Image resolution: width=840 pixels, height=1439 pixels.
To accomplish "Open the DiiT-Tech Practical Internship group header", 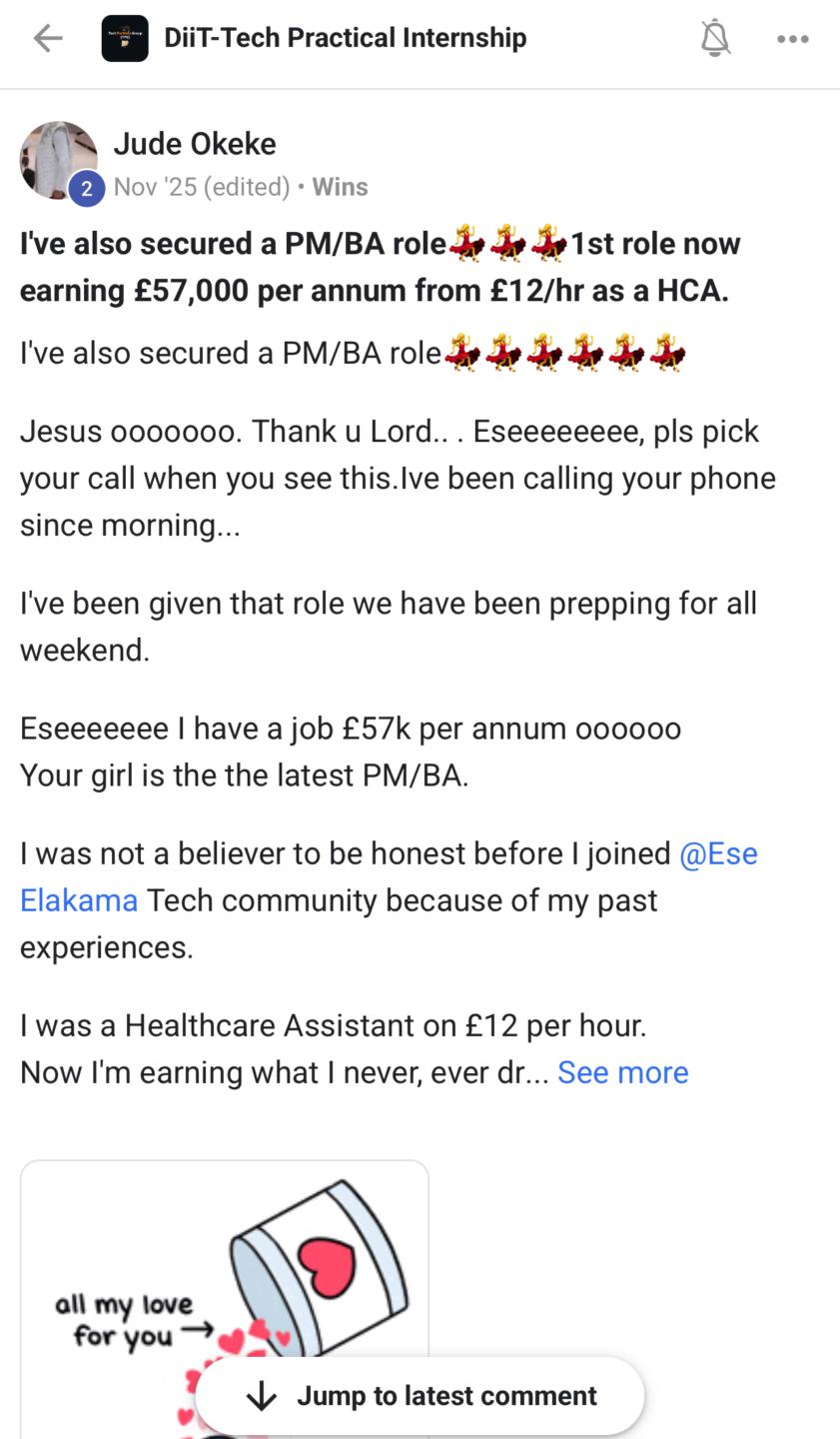I will (315, 39).
